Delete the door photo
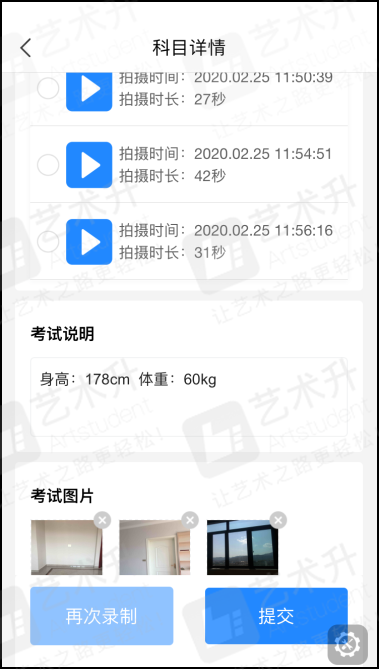379x670 pixels. [190, 520]
